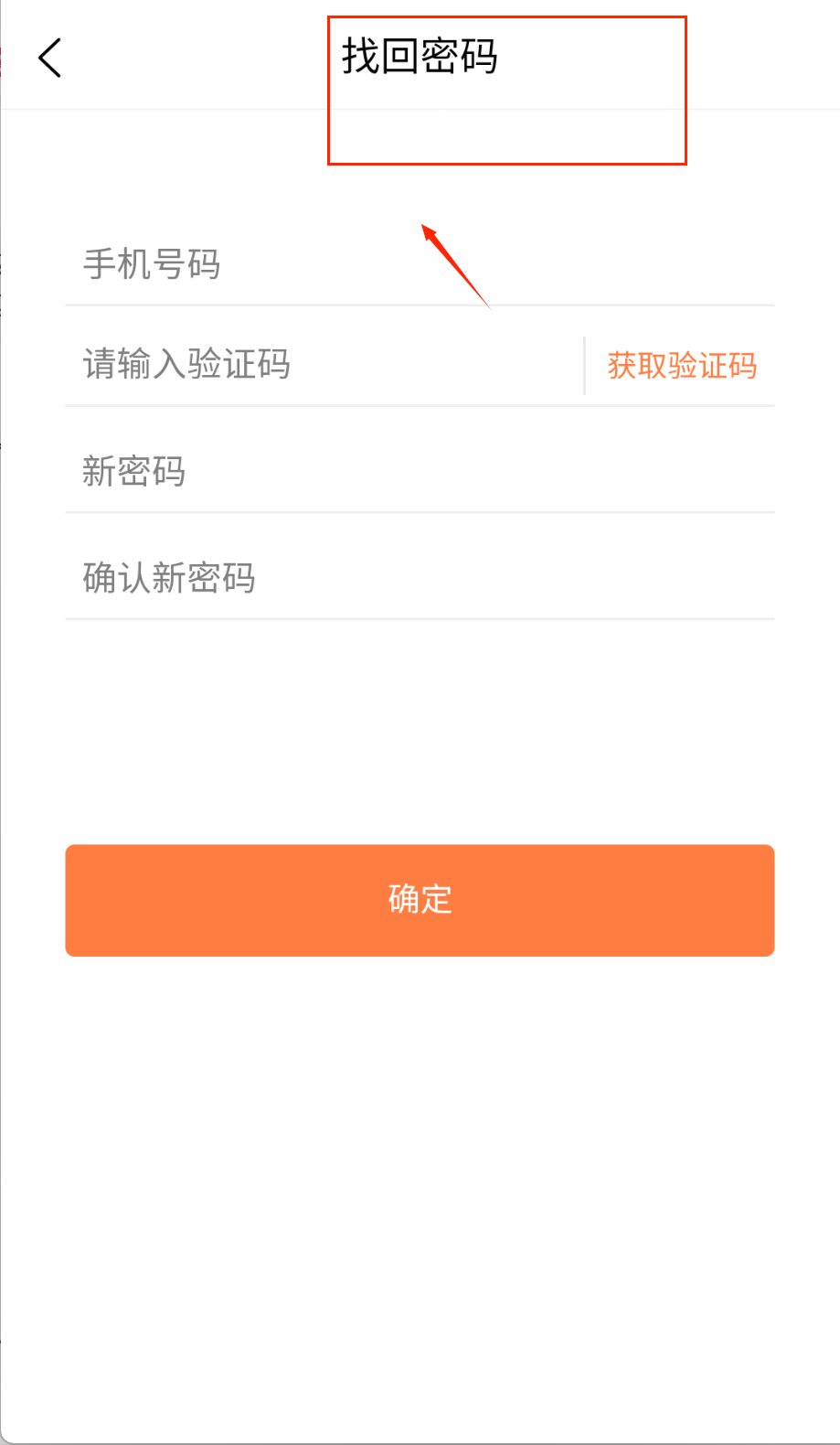The height and width of the screenshot is (1445, 840).
Task: Tap the 新密码 password field
Action: 420,471
